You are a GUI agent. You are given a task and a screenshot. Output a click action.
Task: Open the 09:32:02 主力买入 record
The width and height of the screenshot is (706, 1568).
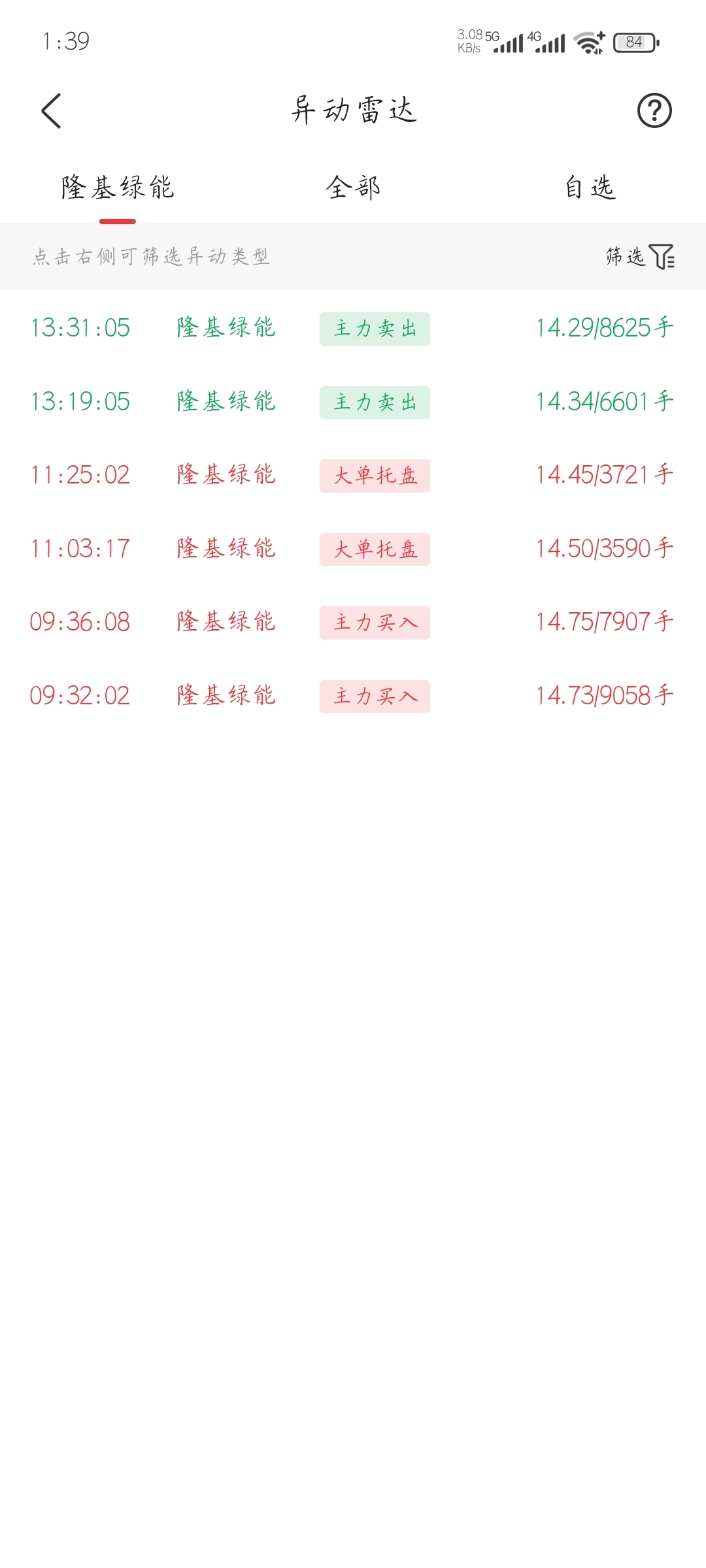353,696
